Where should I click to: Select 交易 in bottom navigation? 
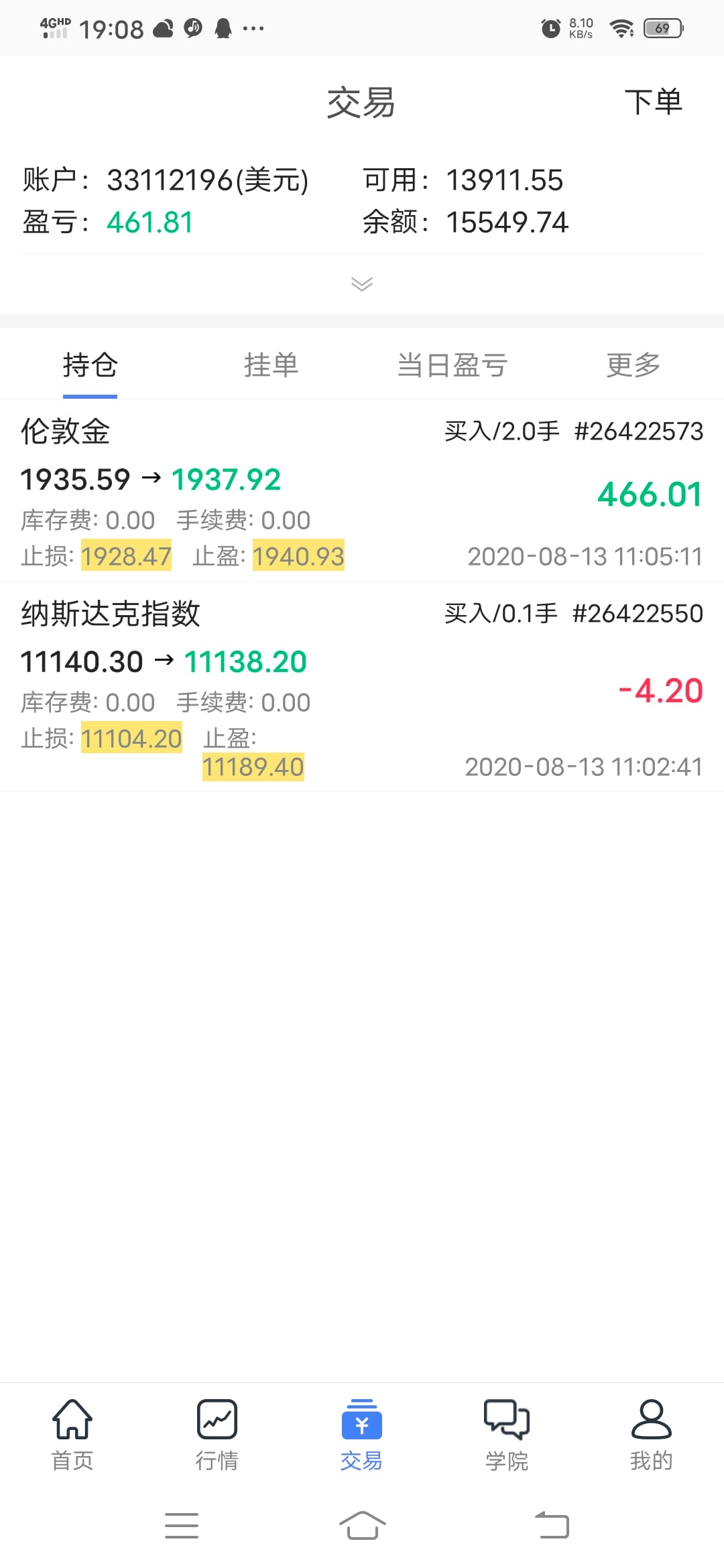click(361, 1434)
